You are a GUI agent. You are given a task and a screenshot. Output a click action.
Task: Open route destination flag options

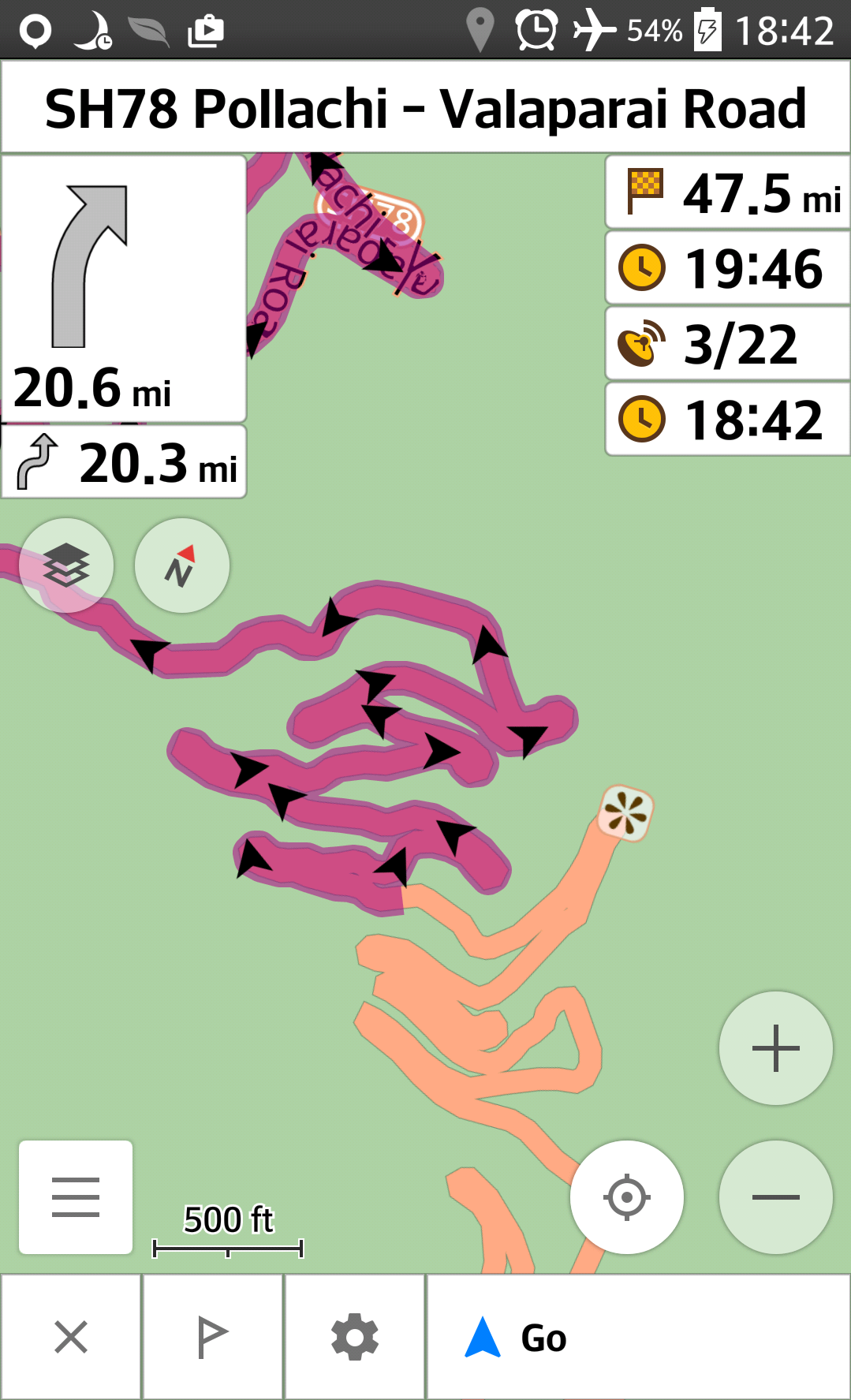pos(212,1337)
